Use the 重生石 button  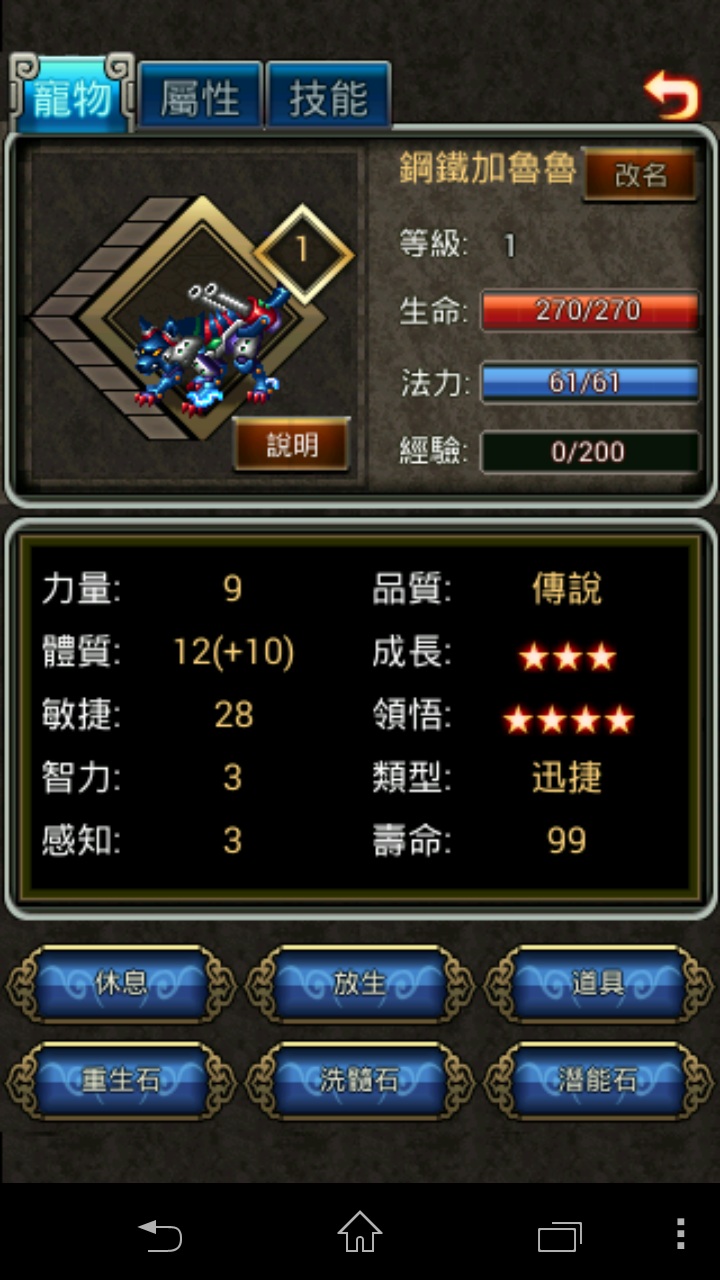point(121,1080)
